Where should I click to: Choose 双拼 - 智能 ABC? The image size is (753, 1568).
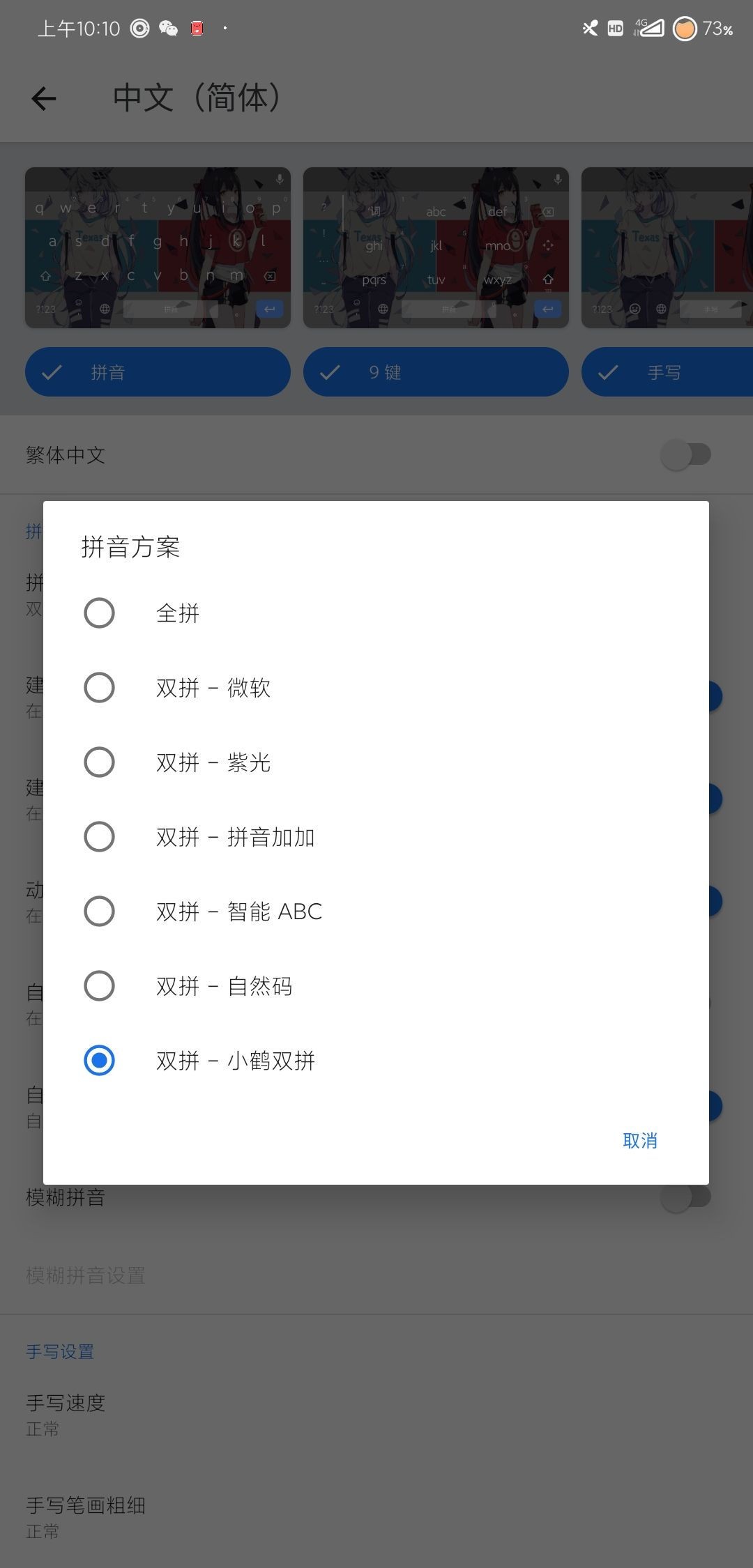click(376, 912)
